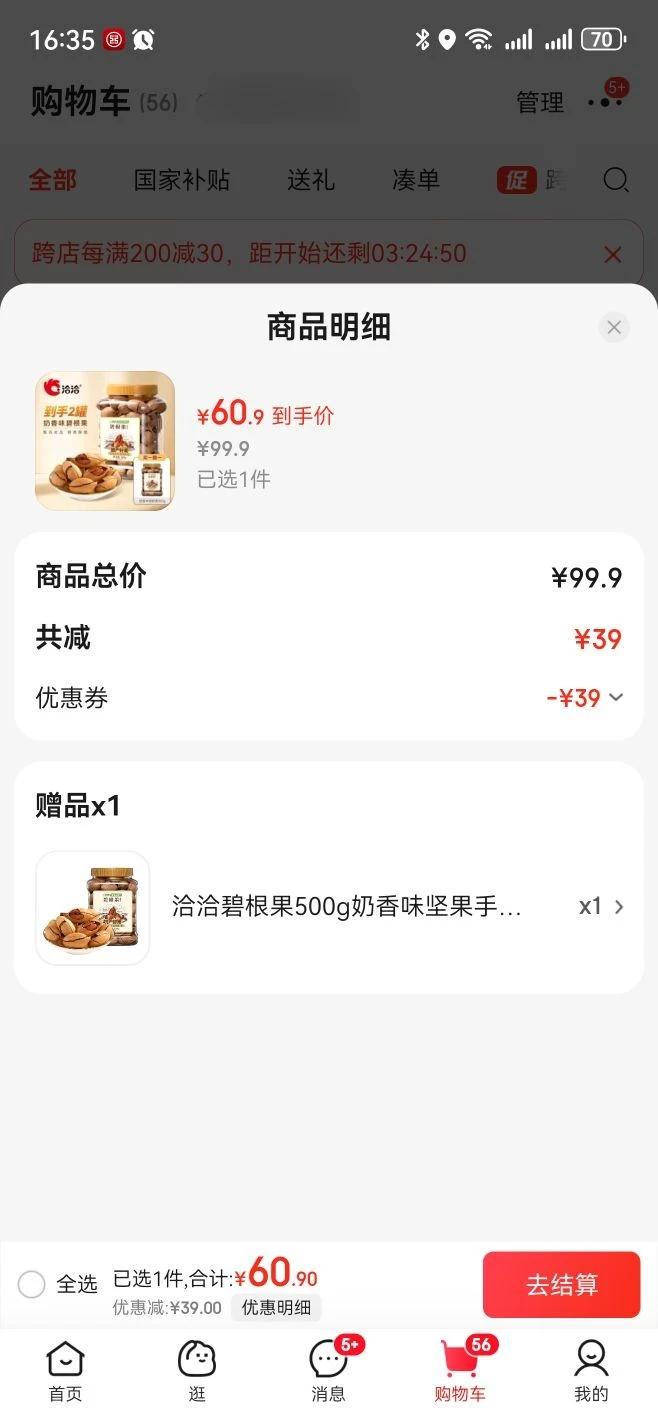Switch to the 我的 profile tab
Image resolution: width=658 pixels, height=1416 pixels.
591,1372
